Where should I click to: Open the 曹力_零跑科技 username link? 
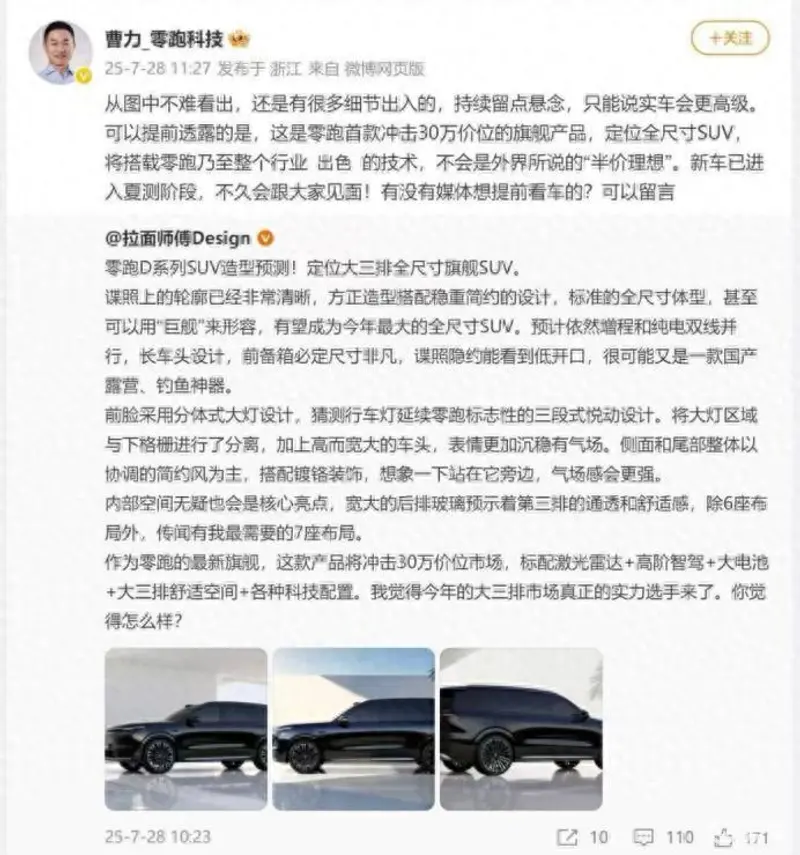click(x=166, y=38)
